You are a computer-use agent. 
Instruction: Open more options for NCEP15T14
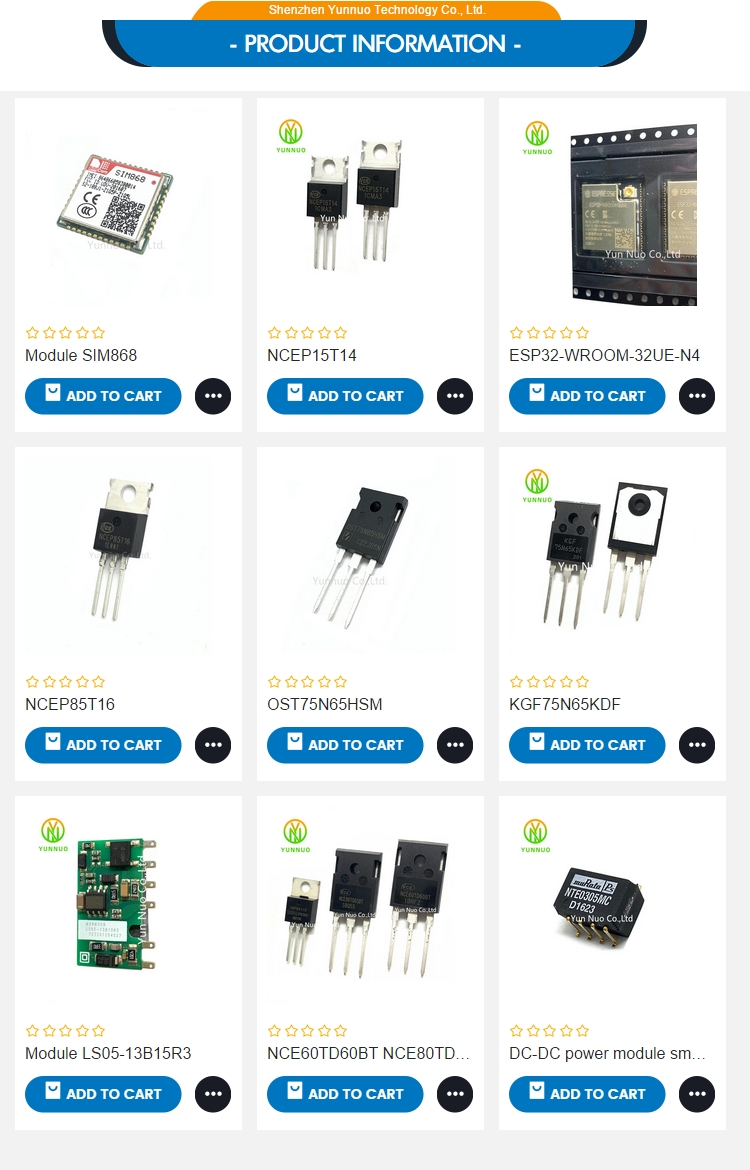click(x=455, y=396)
